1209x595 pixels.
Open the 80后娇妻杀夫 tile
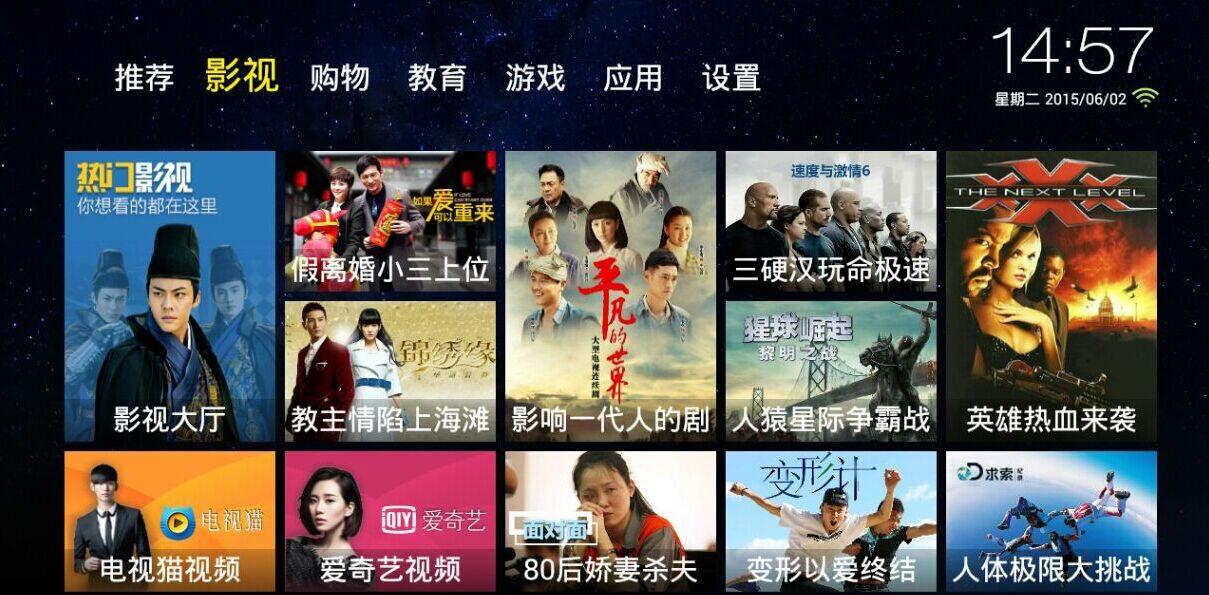[610, 521]
